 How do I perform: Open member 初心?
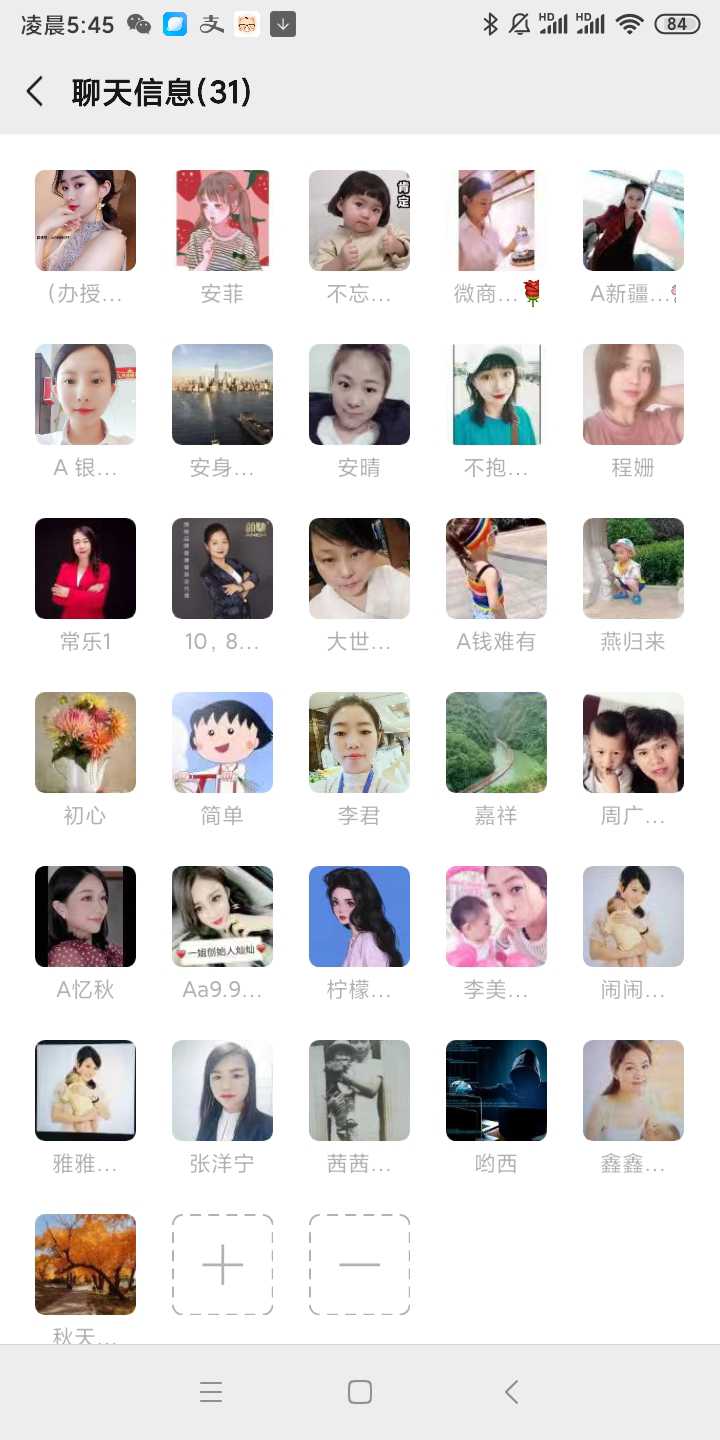point(85,742)
